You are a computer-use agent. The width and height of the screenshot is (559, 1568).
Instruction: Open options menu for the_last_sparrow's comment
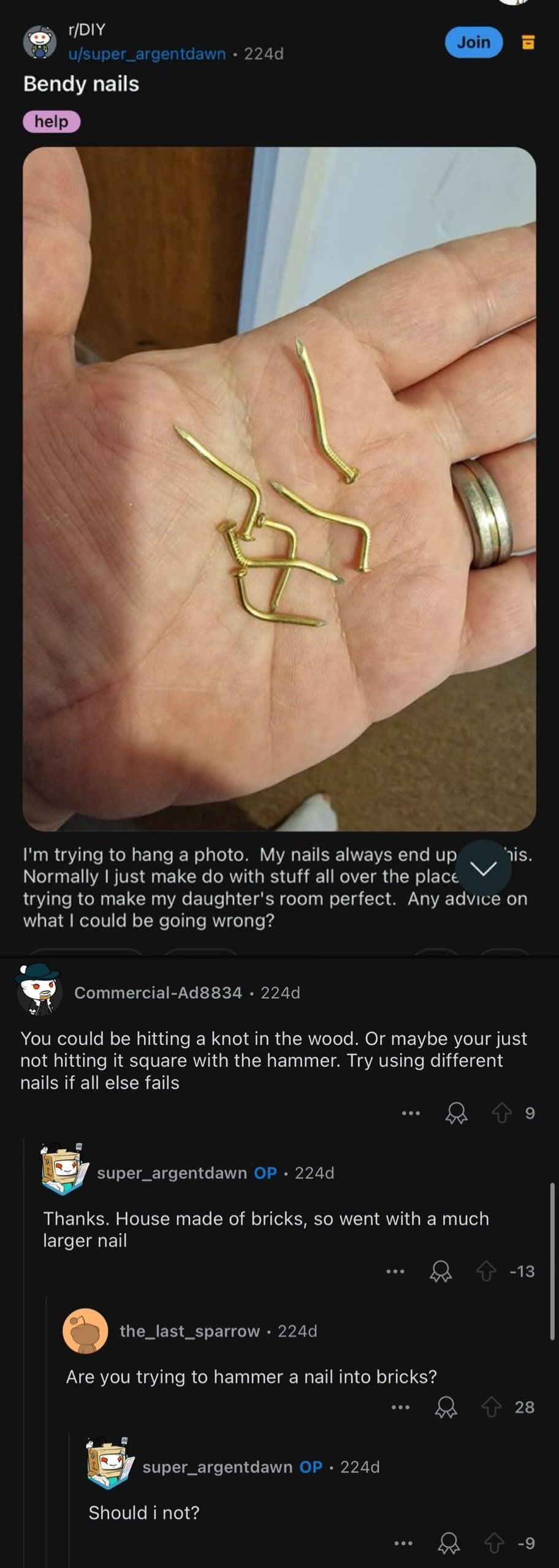coord(400,1407)
